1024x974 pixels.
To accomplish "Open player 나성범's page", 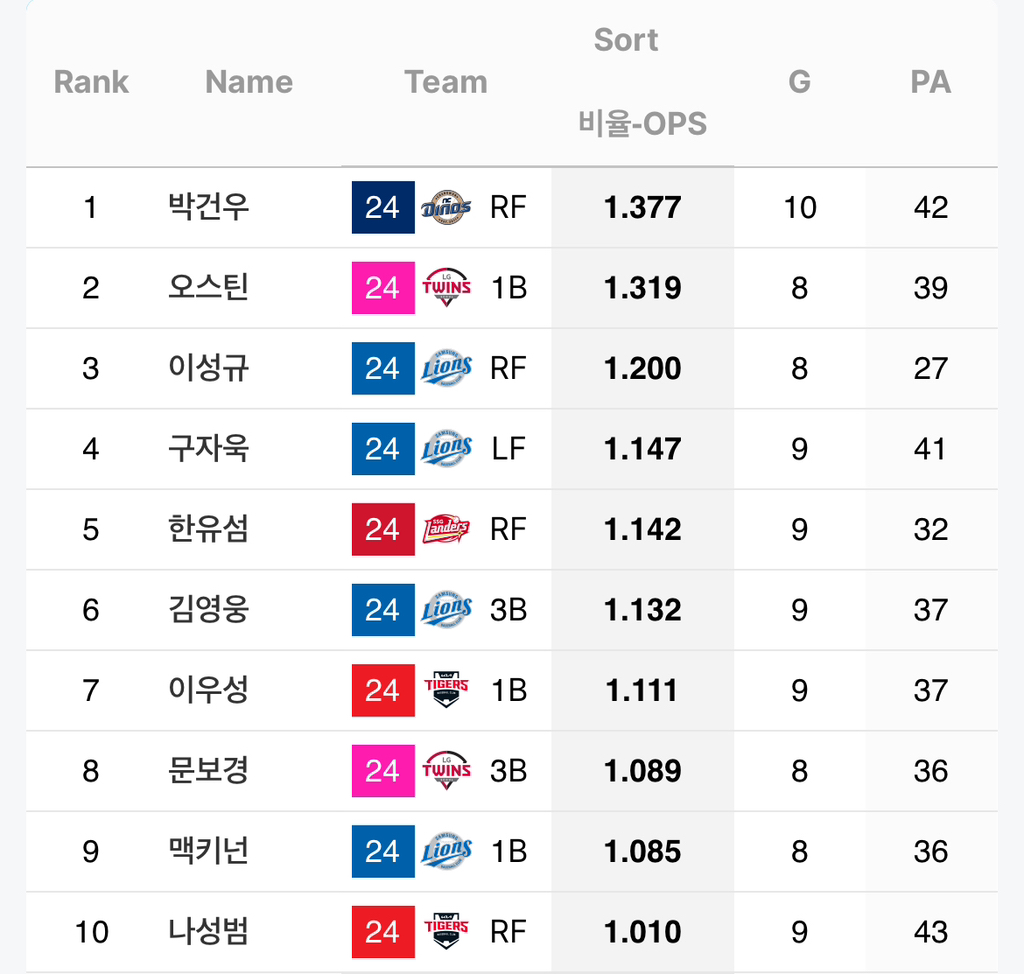I will click(x=208, y=932).
